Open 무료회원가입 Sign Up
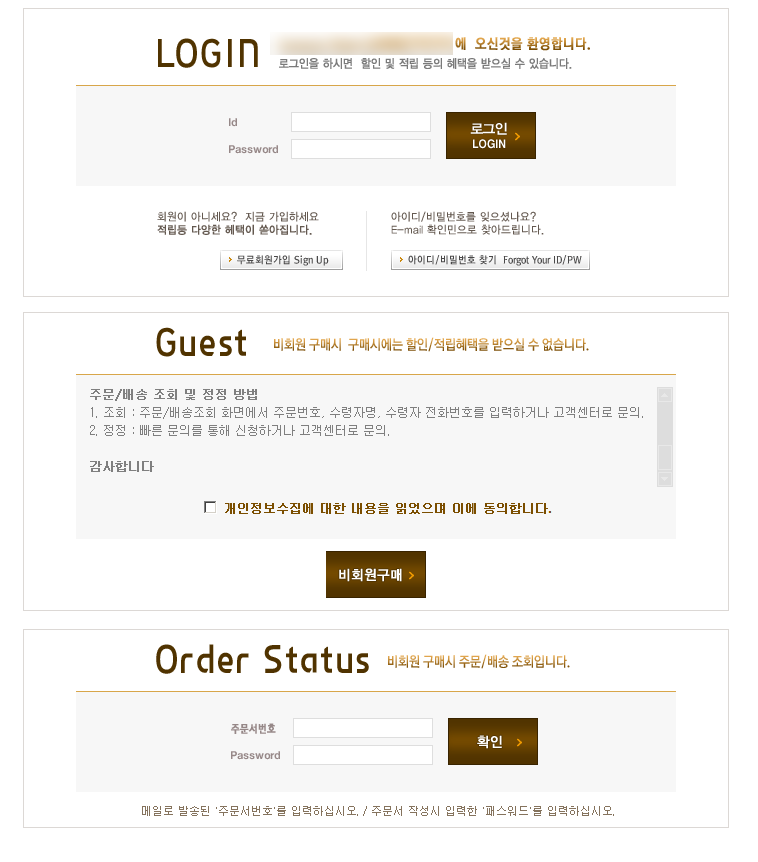This screenshot has width=758, height=862. point(281,260)
